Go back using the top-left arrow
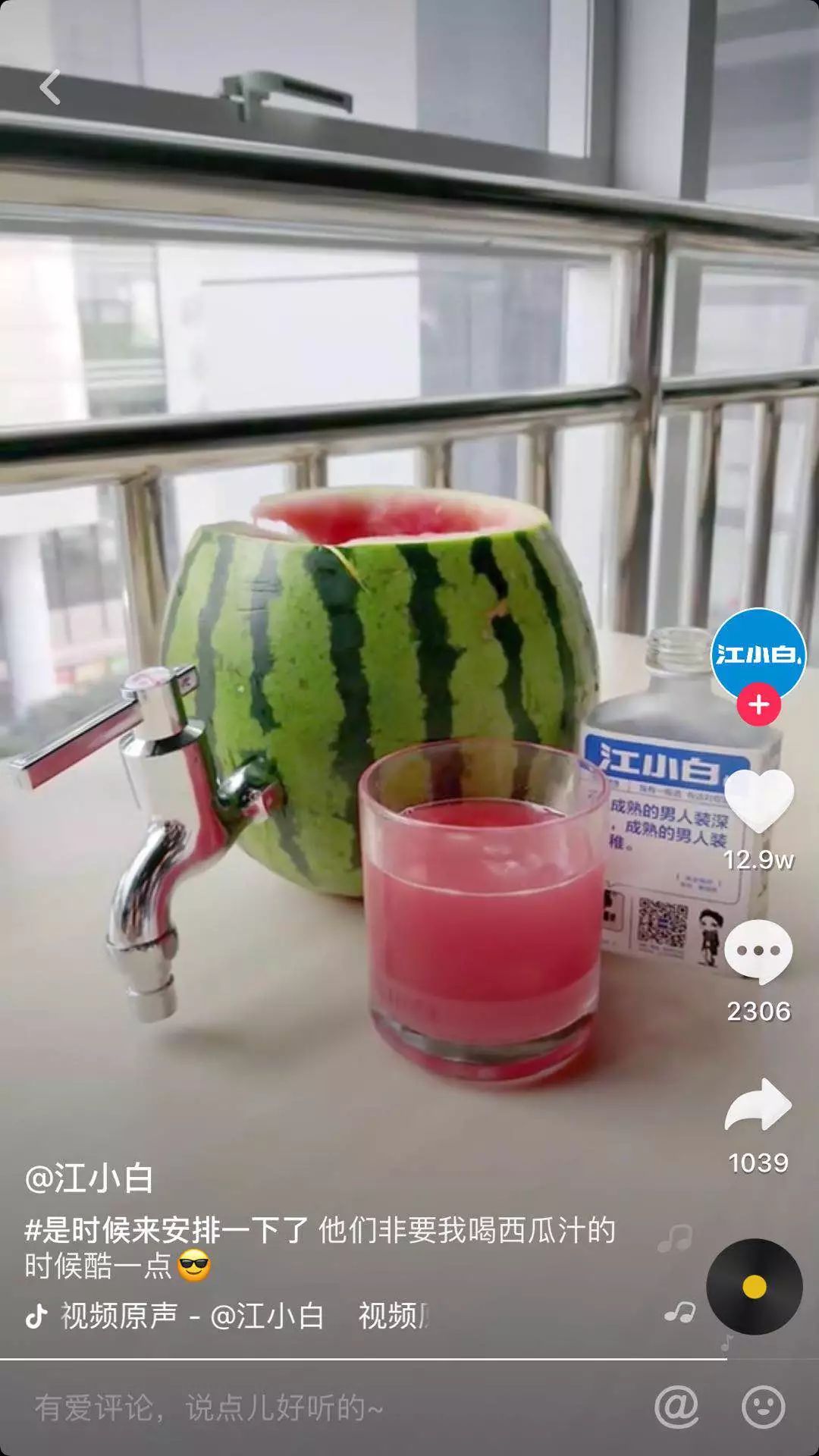Image resolution: width=819 pixels, height=1456 pixels. (50, 87)
